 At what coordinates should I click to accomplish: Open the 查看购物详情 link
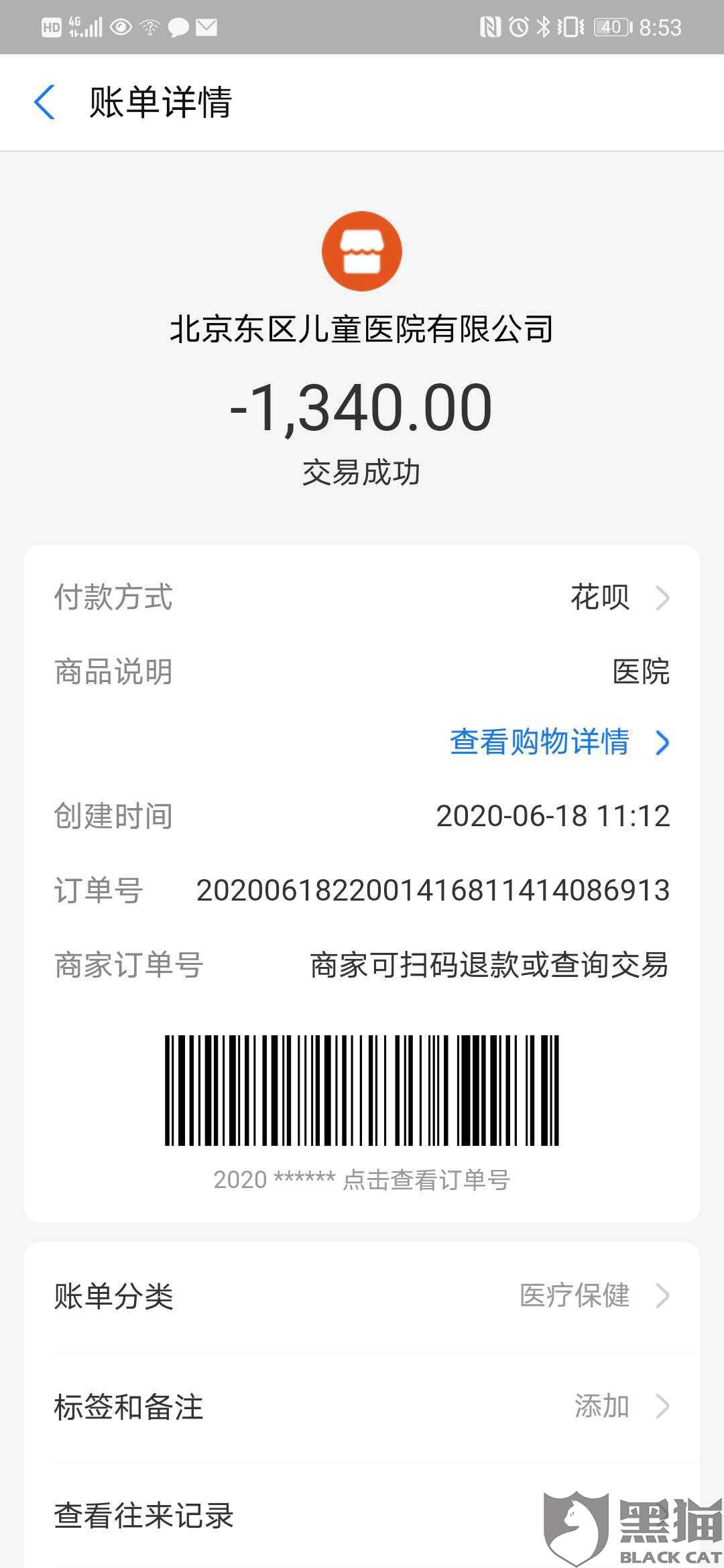560,742
